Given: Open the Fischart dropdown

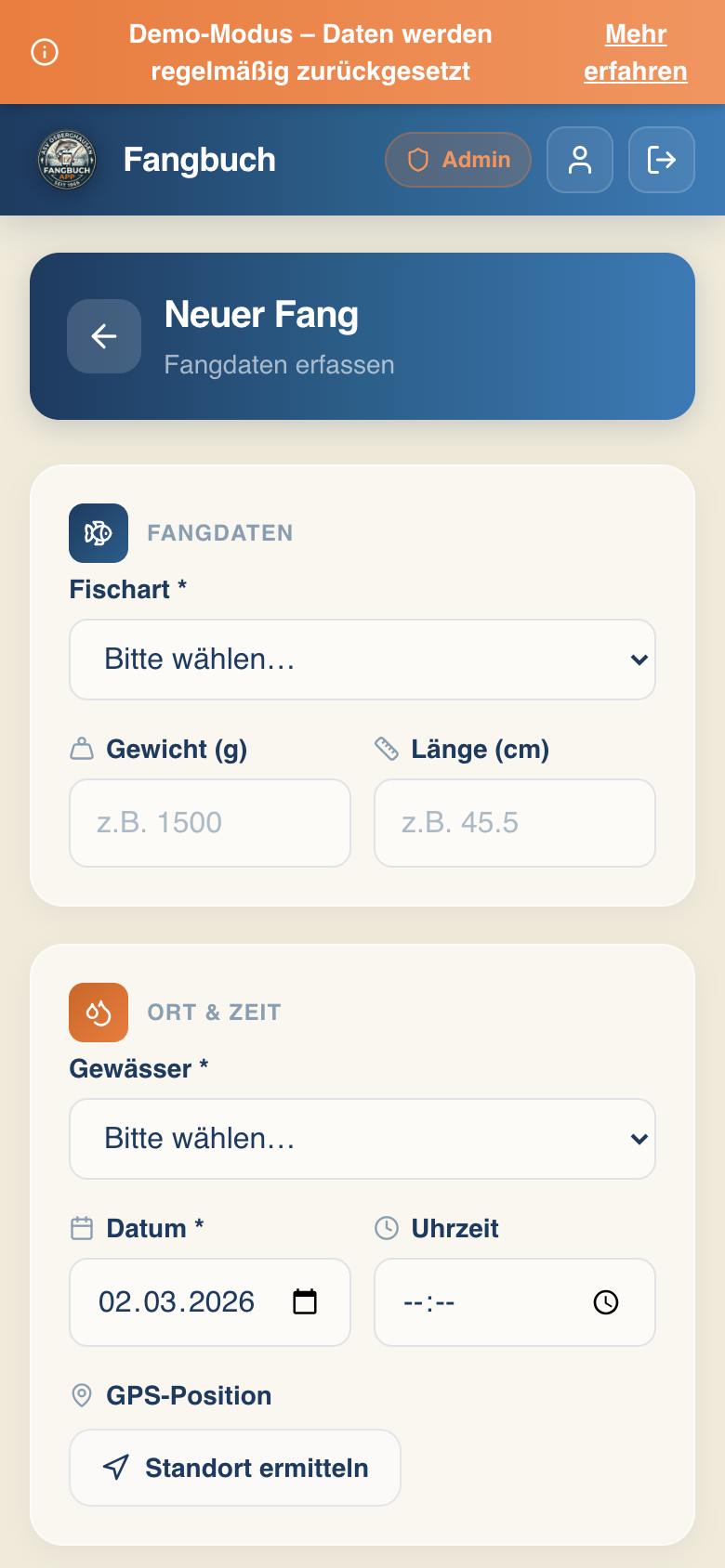Looking at the screenshot, I should click(x=362, y=660).
